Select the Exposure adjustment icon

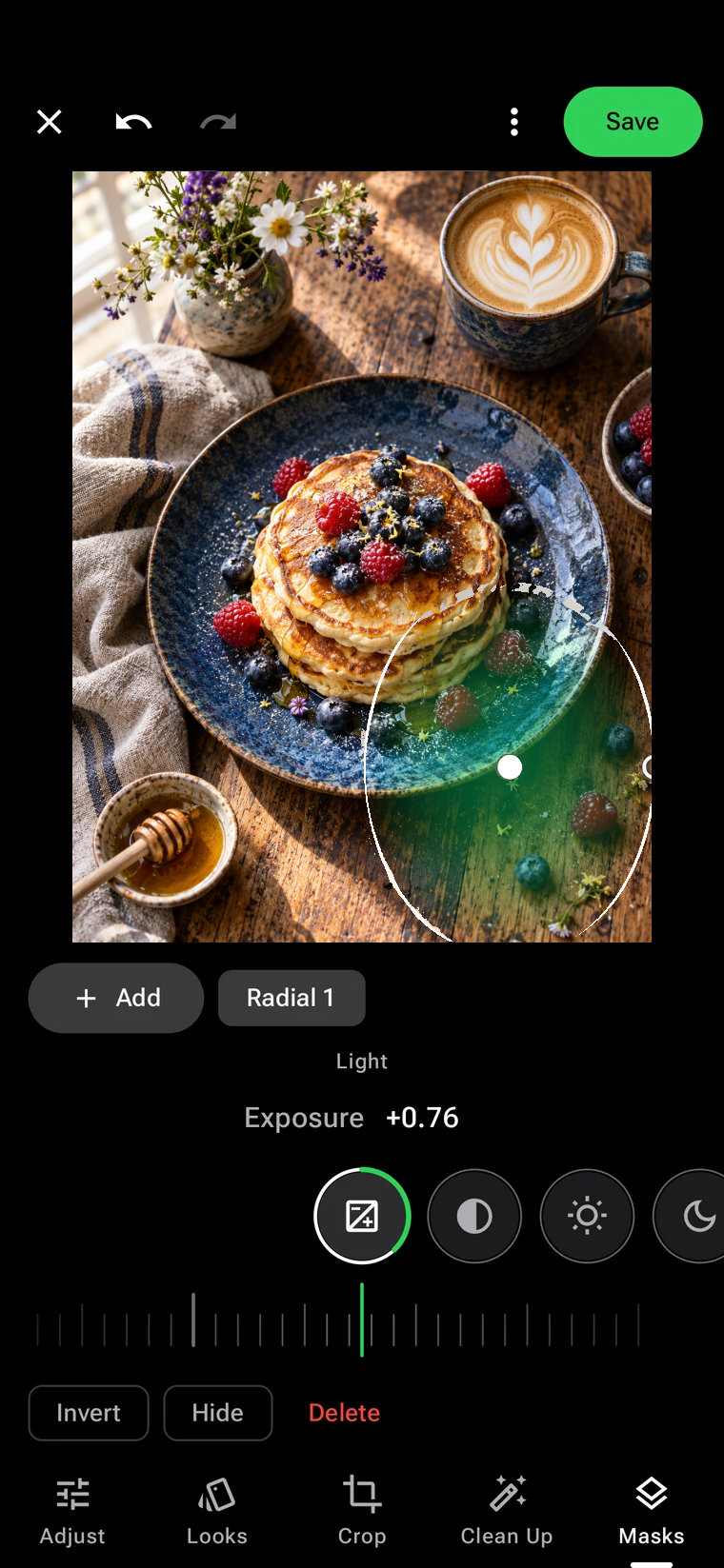tap(362, 1216)
